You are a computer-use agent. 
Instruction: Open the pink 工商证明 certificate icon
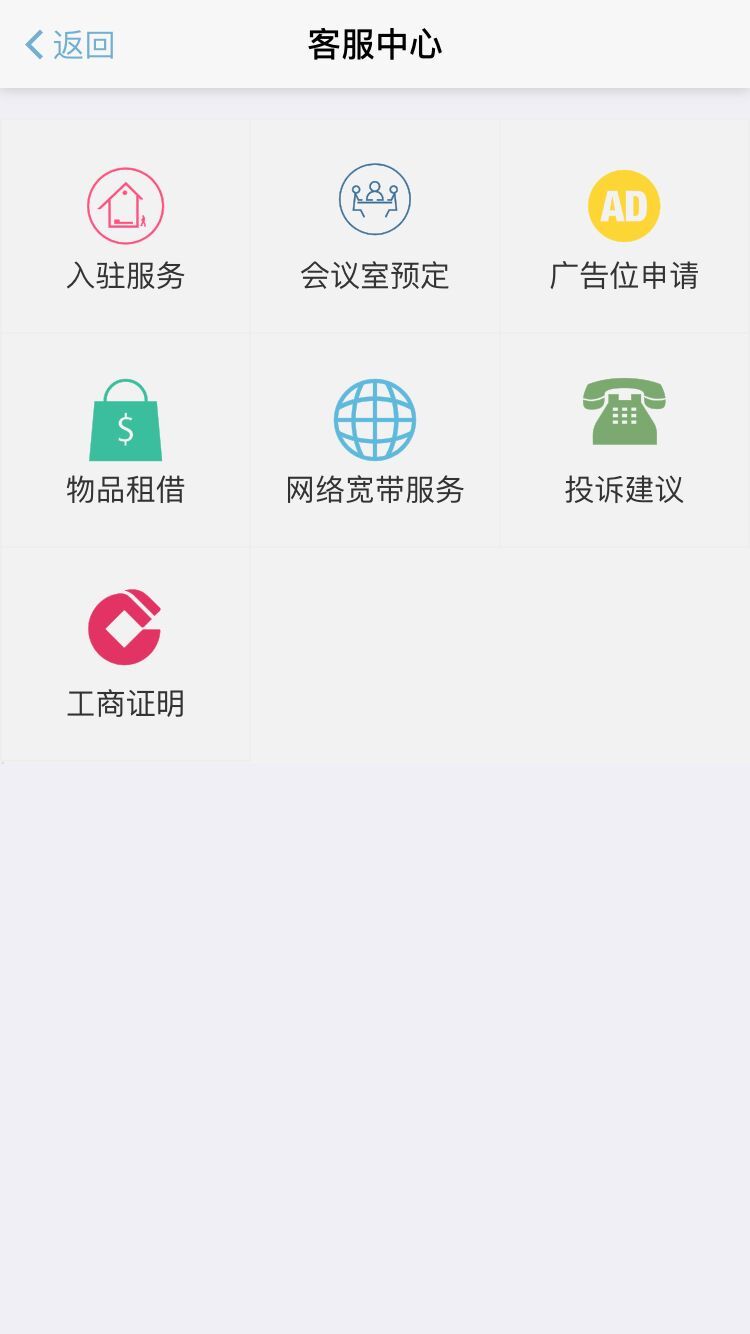coord(124,627)
